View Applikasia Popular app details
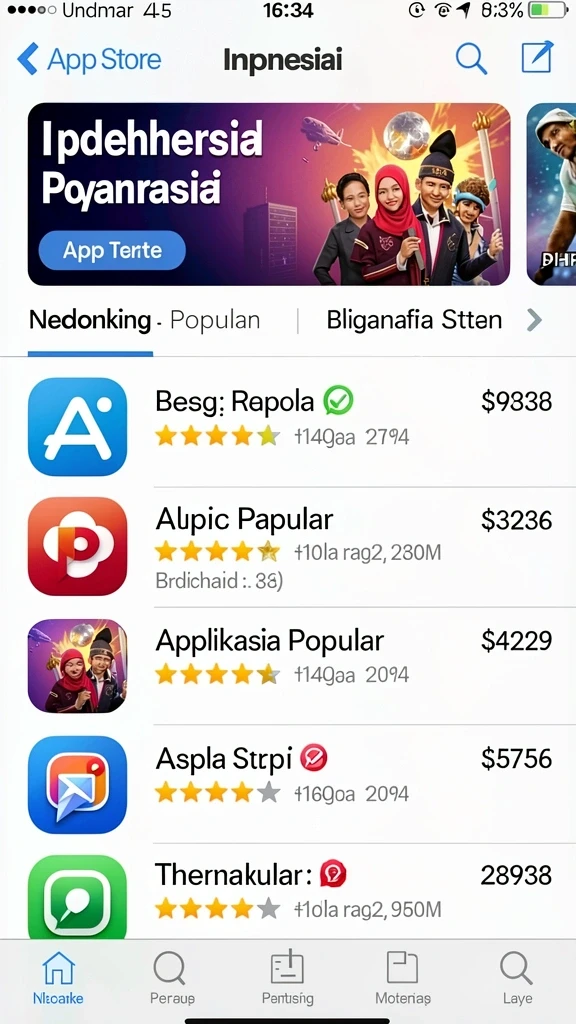This screenshot has height=1024, width=576. pyautogui.click(x=288, y=665)
